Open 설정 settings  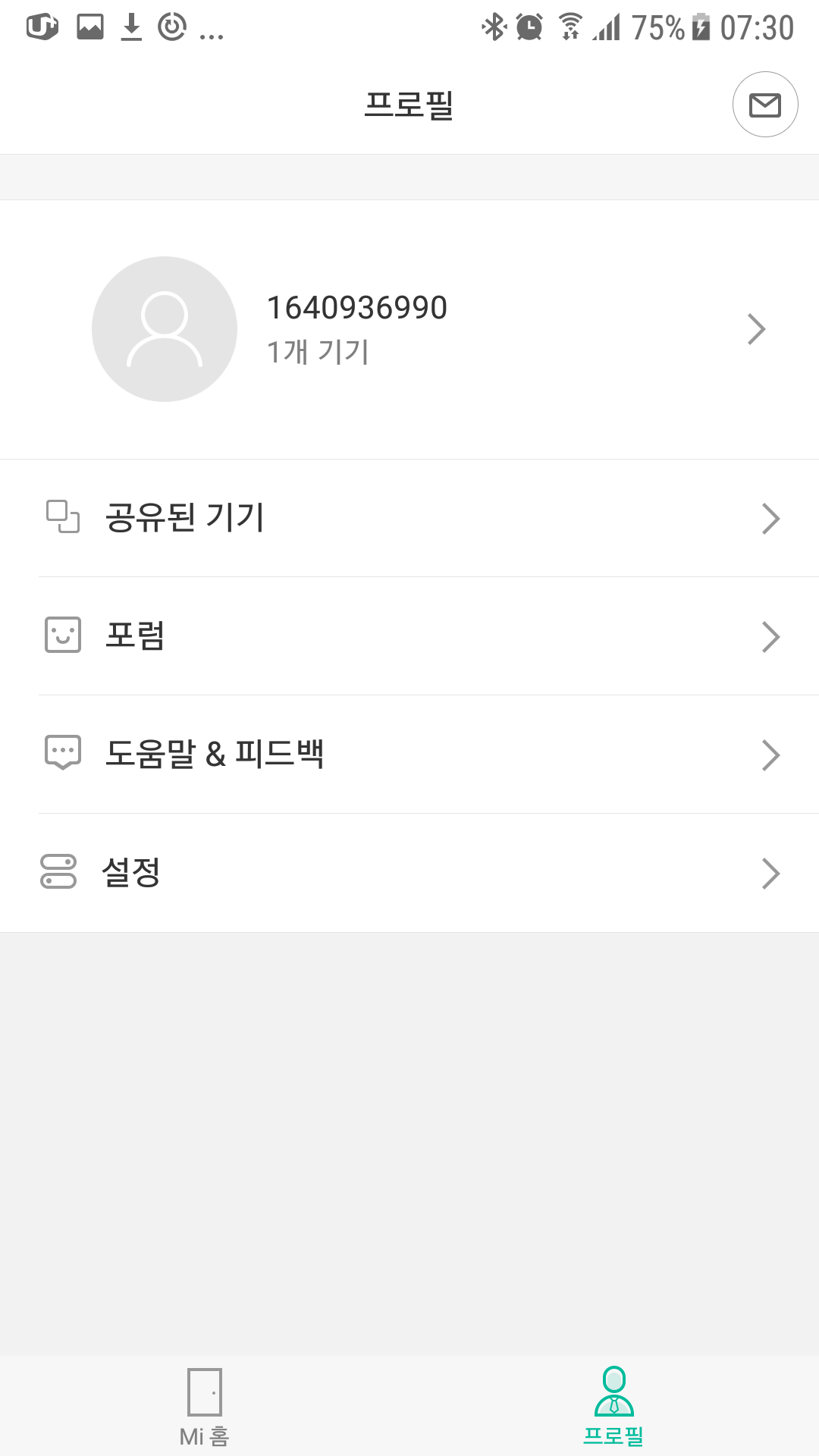409,873
